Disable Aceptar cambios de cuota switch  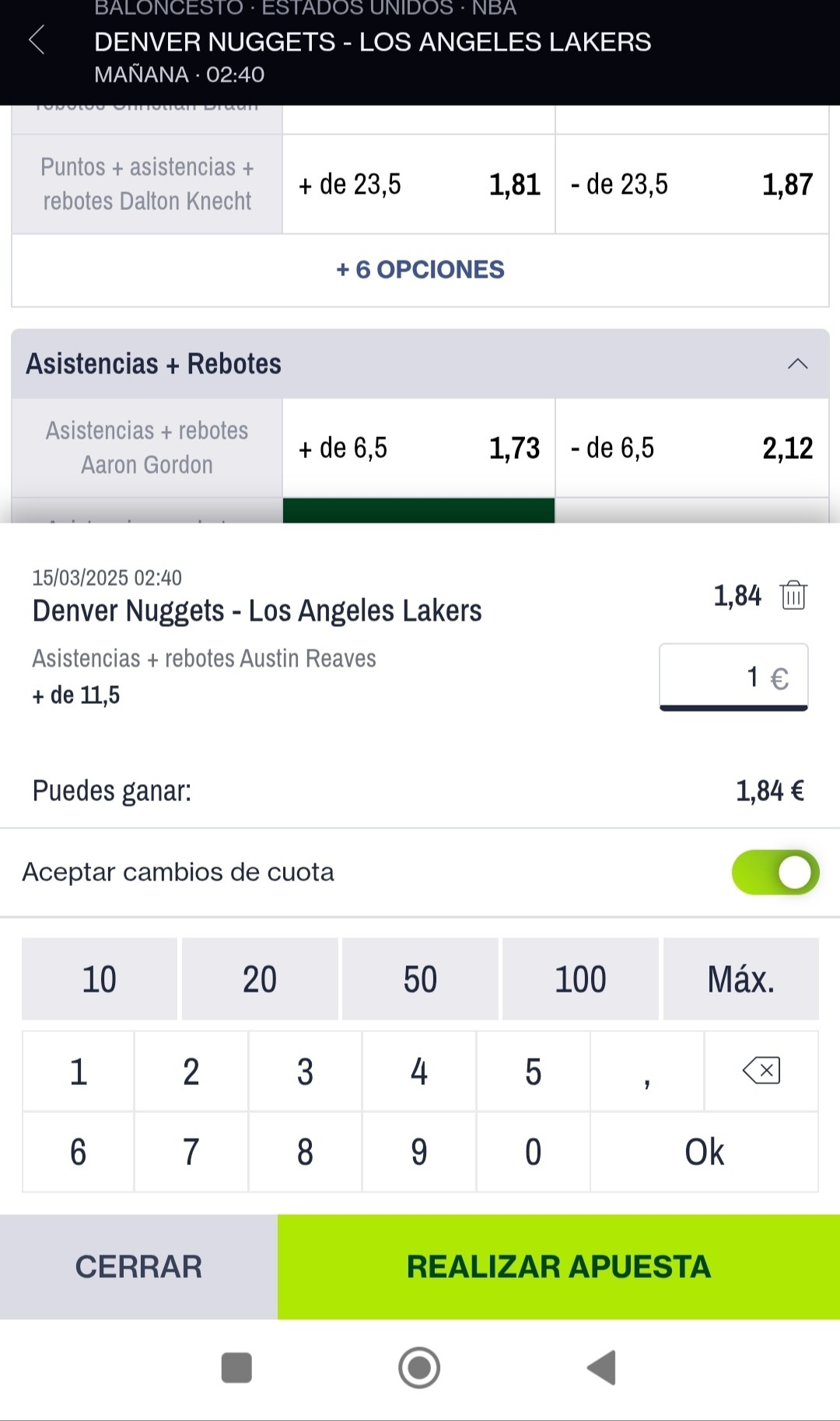coord(775,872)
